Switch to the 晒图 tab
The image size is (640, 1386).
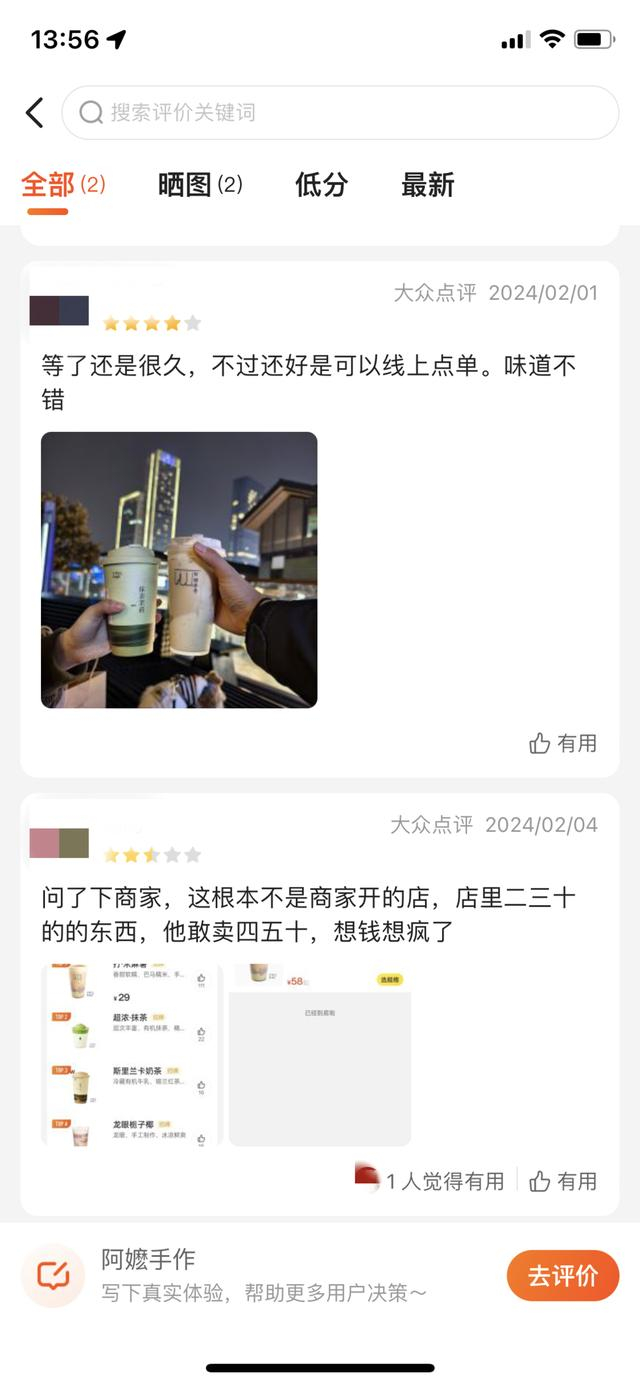tap(200, 185)
